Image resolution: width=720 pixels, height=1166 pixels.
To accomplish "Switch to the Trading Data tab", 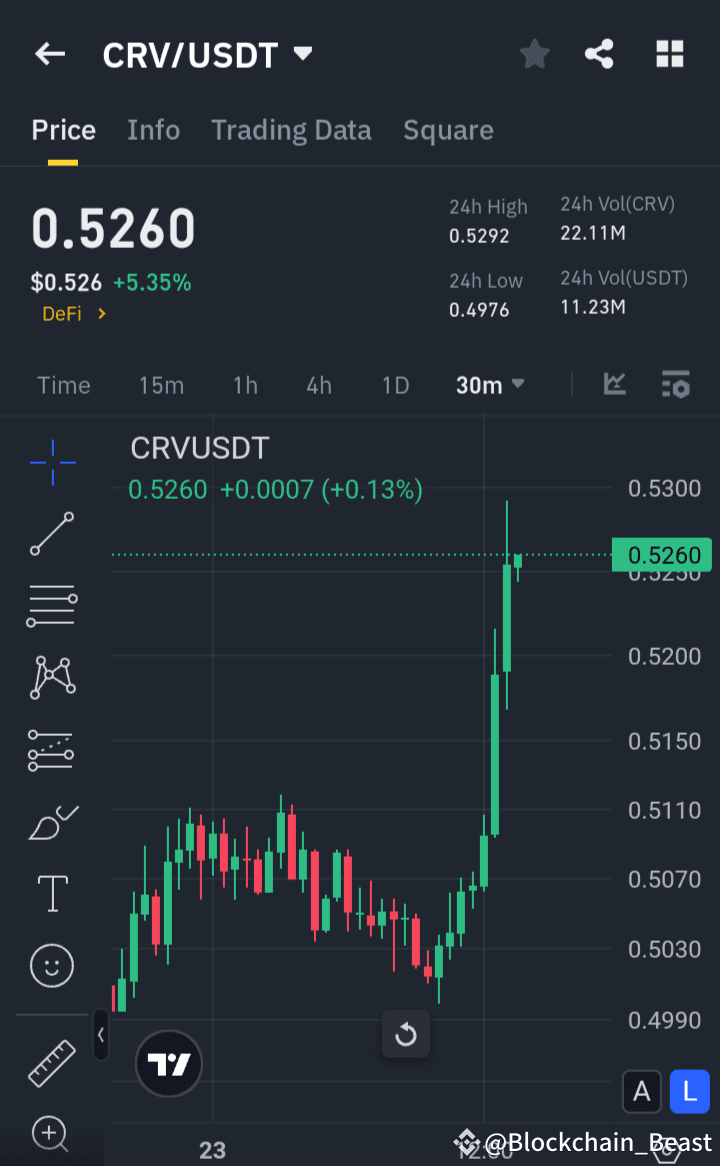I will pyautogui.click(x=291, y=130).
